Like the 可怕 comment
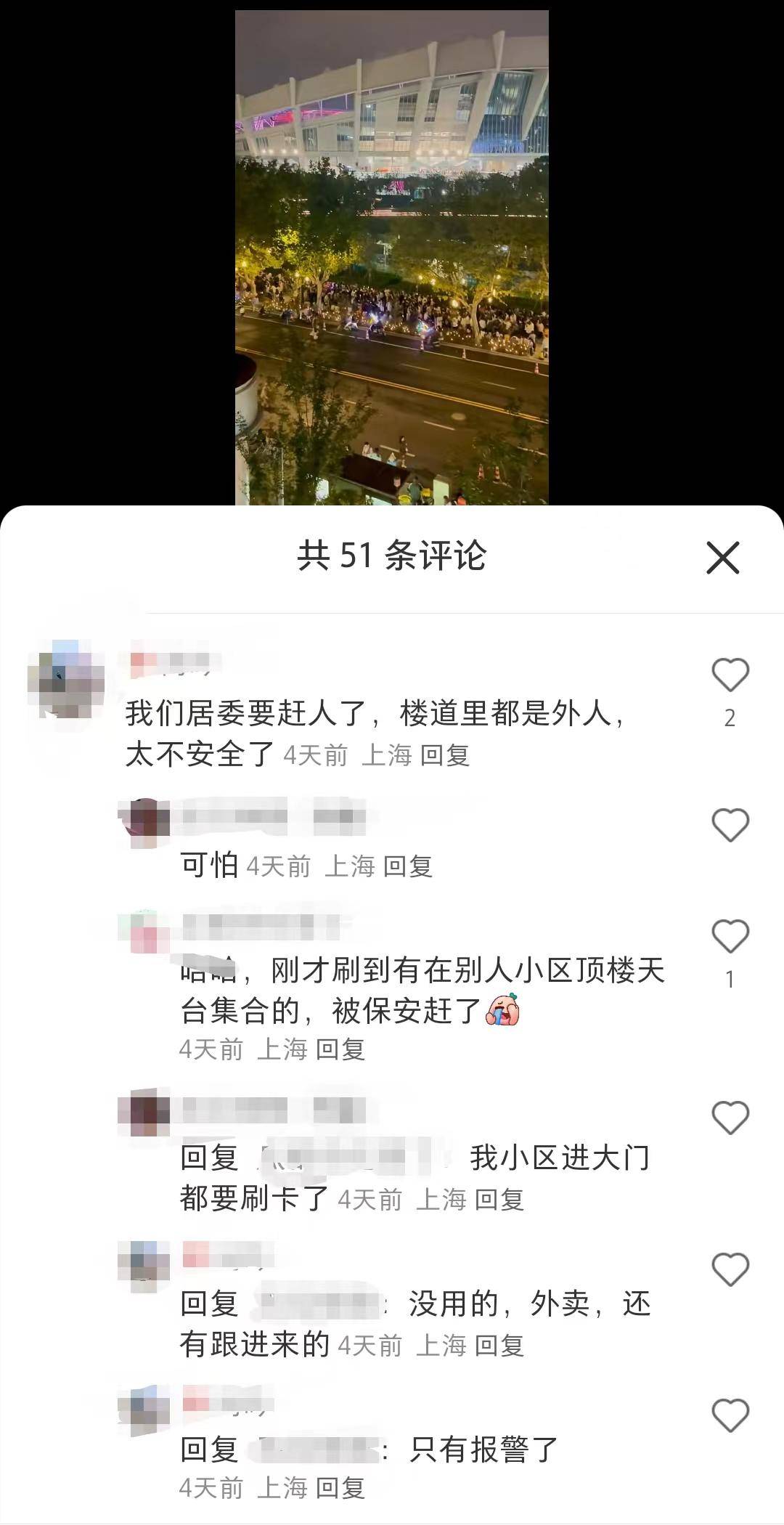Image resolution: width=784 pixels, height=1525 pixels. pos(730,825)
